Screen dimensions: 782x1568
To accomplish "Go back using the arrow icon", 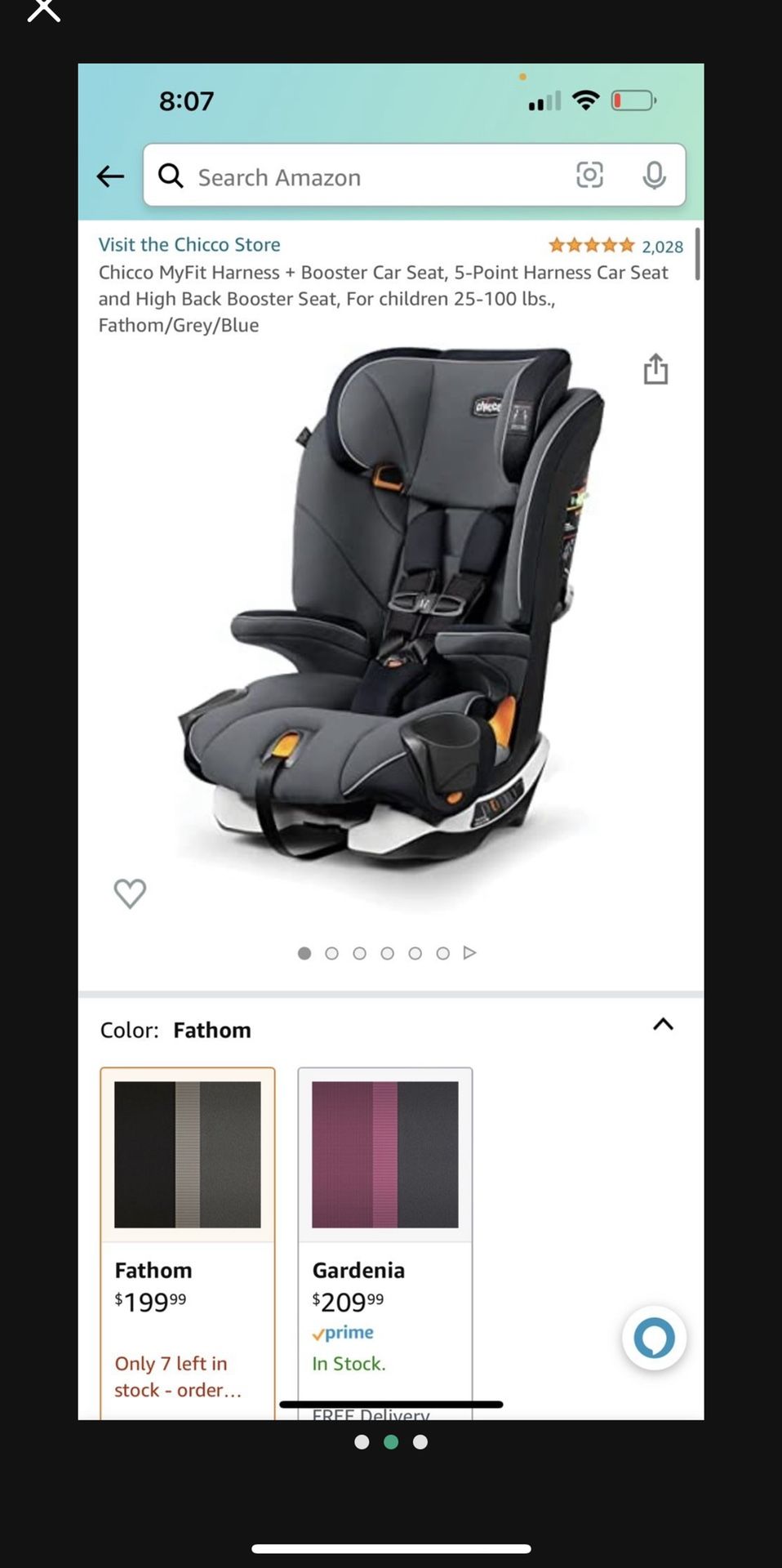I will (110, 176).
